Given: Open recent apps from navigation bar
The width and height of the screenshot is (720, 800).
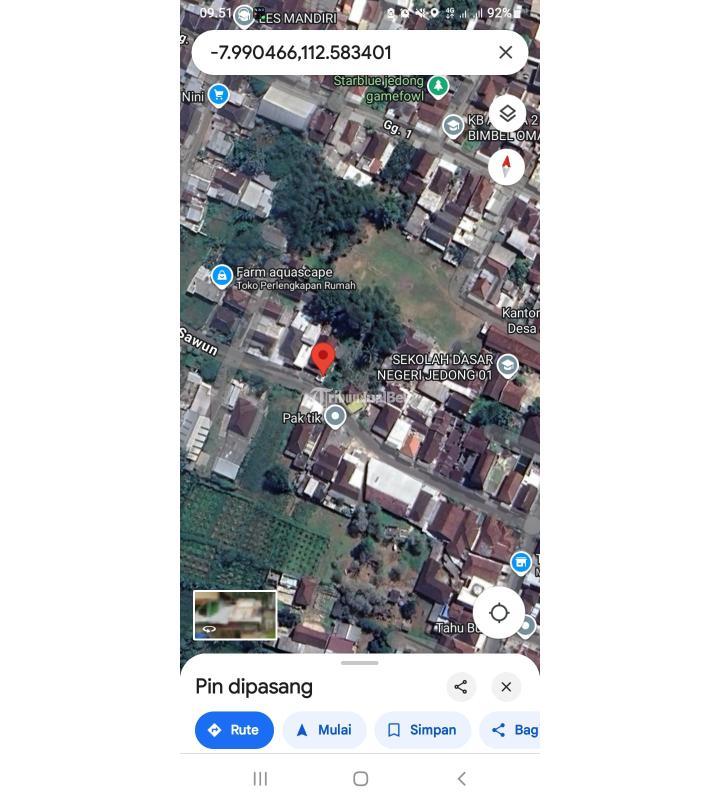Looking at the screenshot, I should (x=260, y=778).
